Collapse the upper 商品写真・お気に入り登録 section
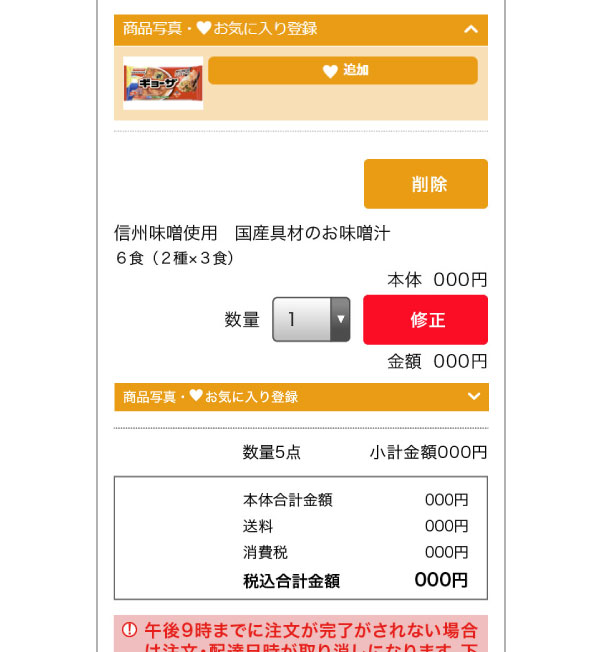This screenshot has height=652, width=600. point(471,29)
